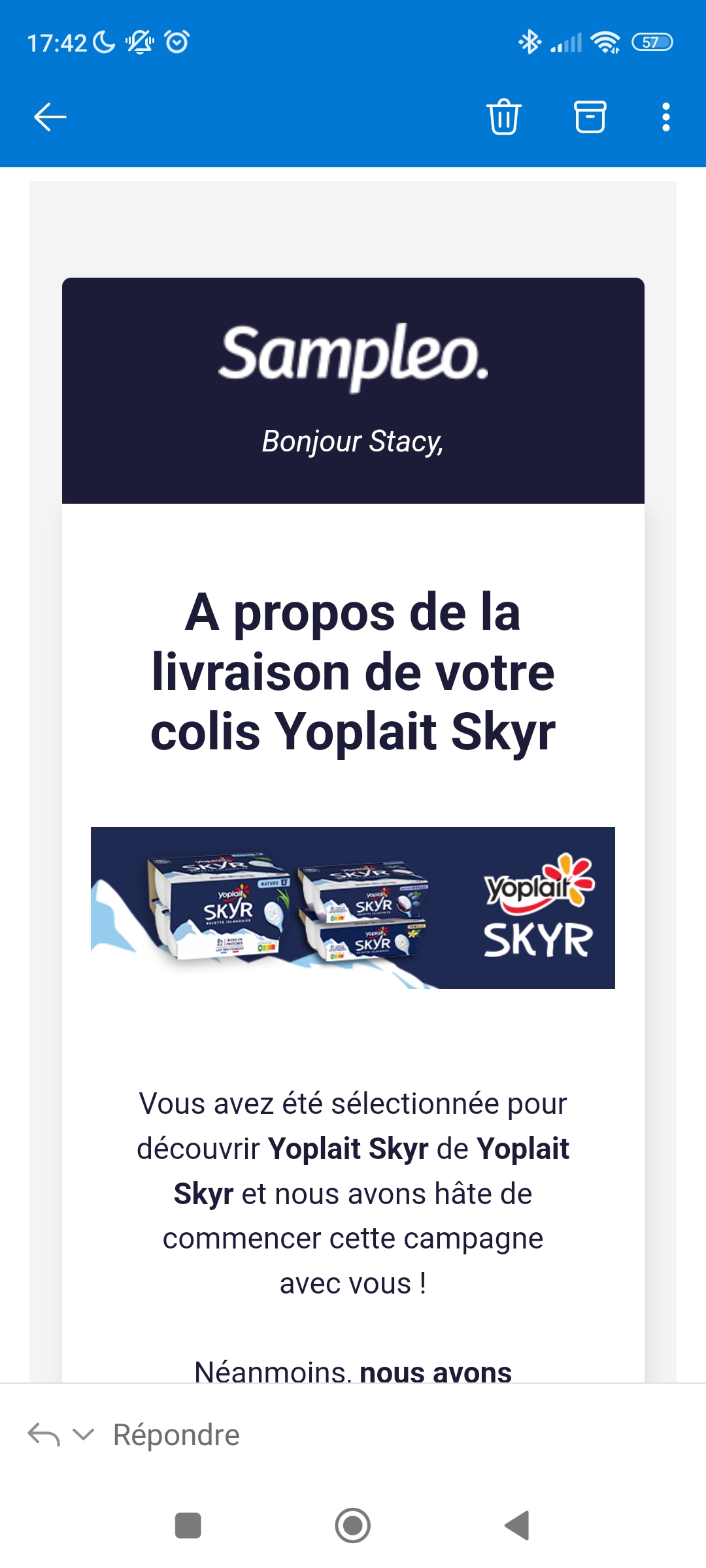
Task: Open the overflow menu
Action: click(x=665, y=117)
